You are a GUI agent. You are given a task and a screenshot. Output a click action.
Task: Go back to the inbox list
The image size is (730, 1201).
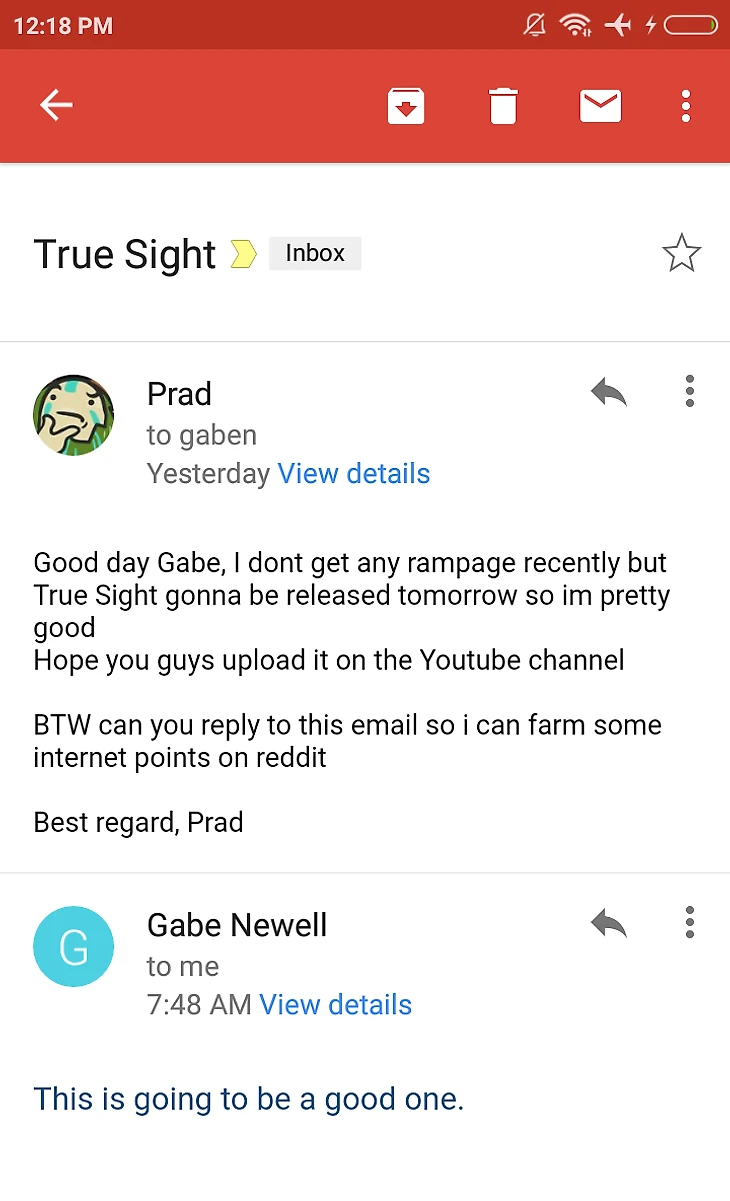pos(56,105)
